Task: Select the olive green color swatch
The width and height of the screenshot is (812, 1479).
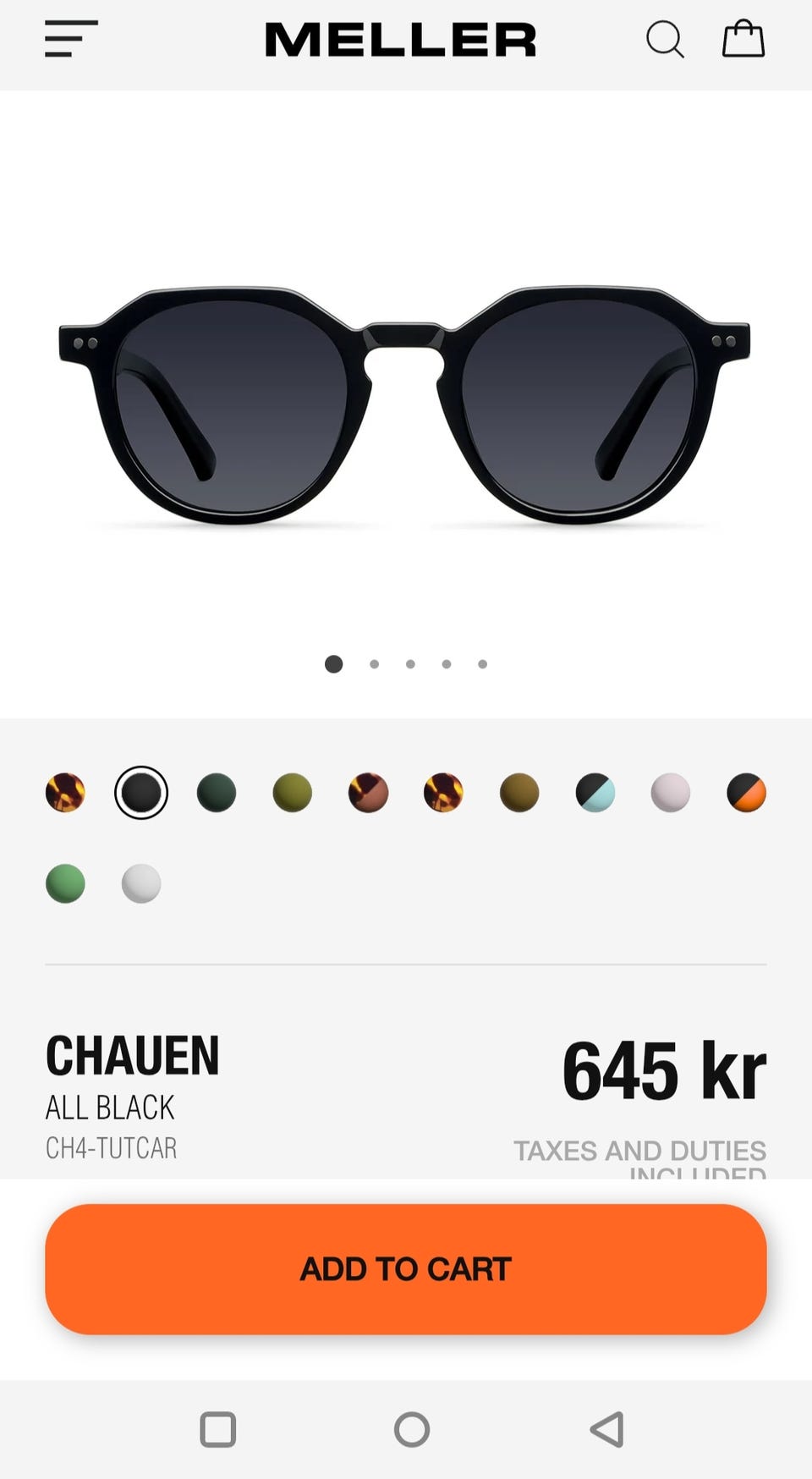Action: 293,793
